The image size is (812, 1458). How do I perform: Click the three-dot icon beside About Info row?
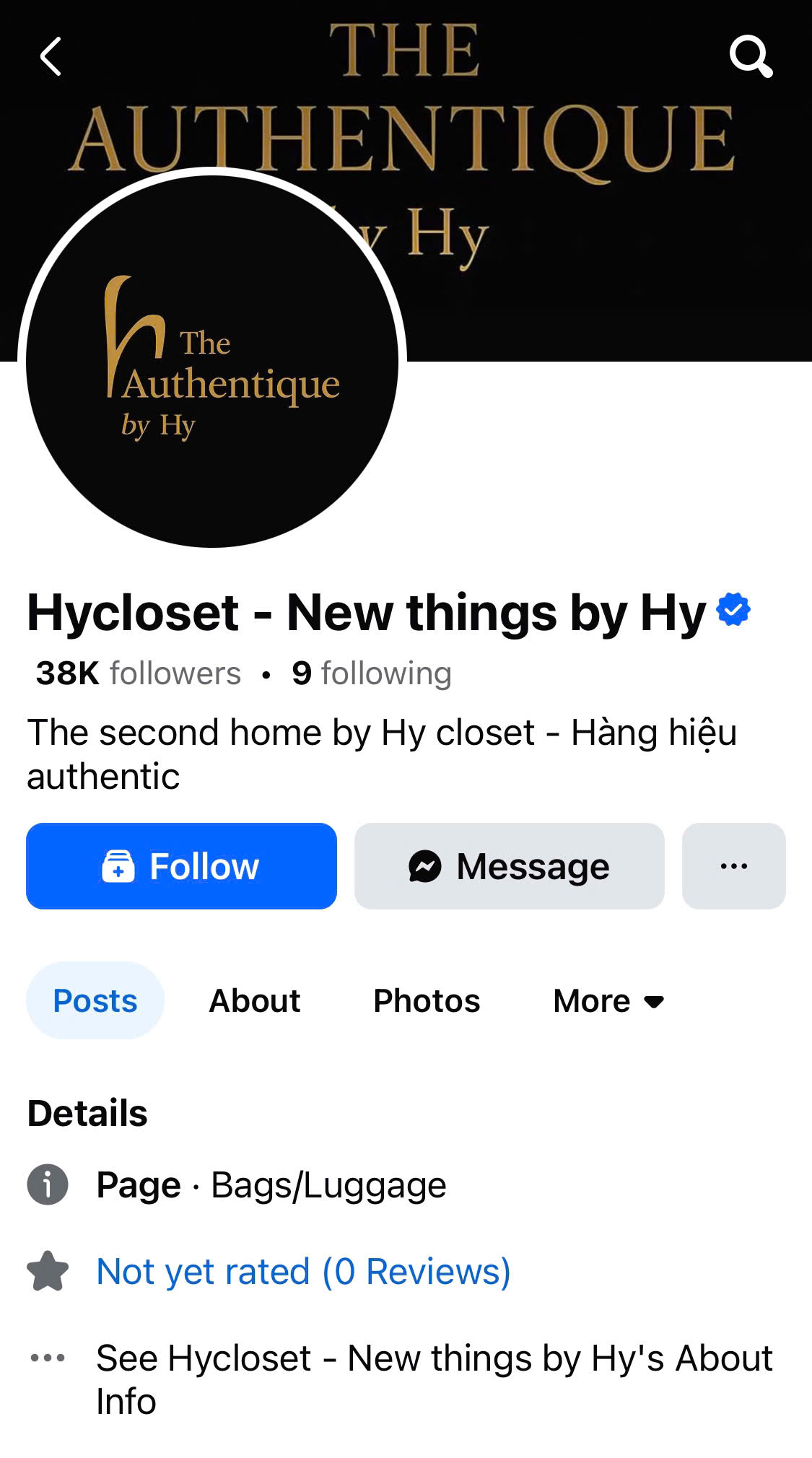tap(46, 1357)
